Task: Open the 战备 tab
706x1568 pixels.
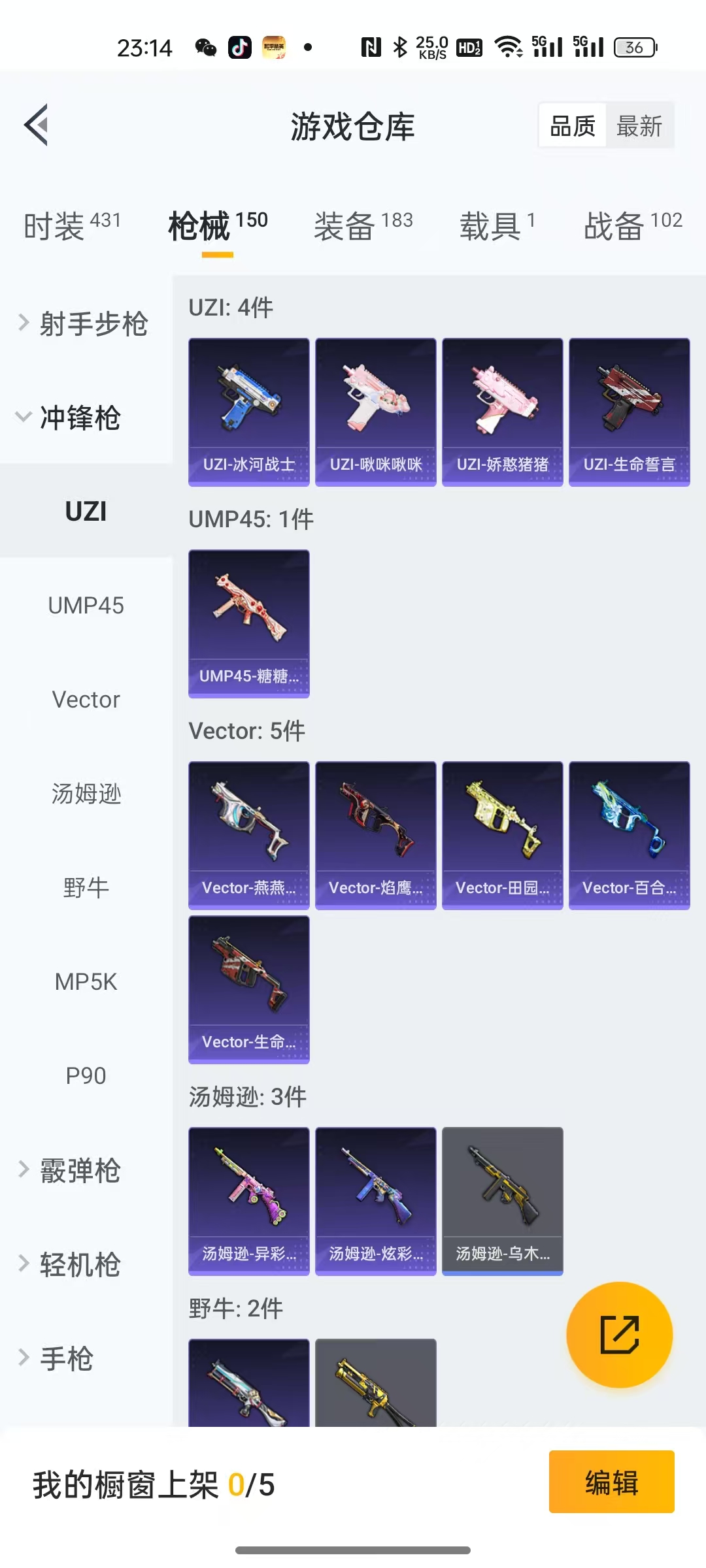Action: (632, 226)
